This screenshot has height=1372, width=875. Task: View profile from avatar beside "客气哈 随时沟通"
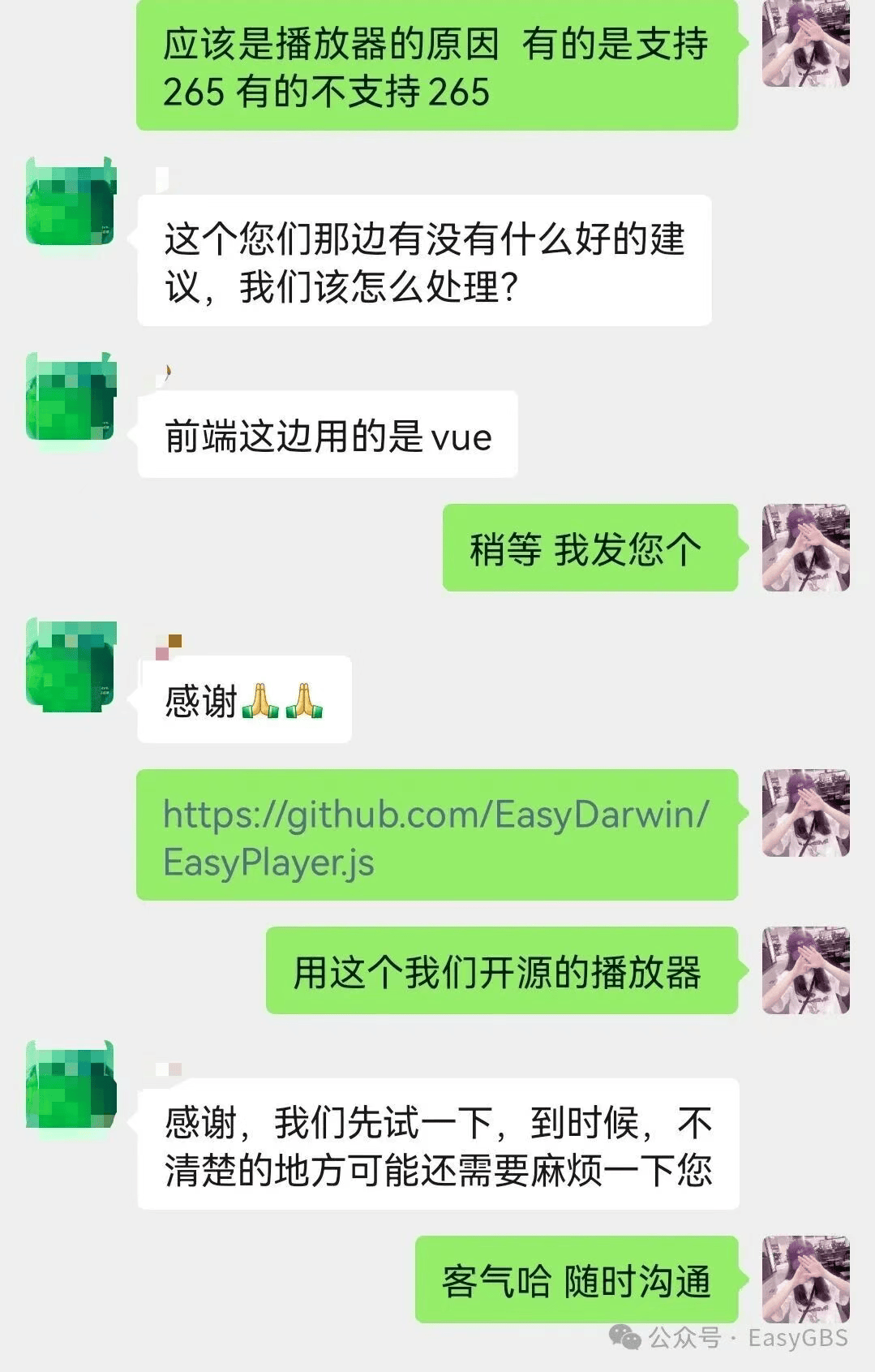pyautogui.click(x=805, y=1280)
